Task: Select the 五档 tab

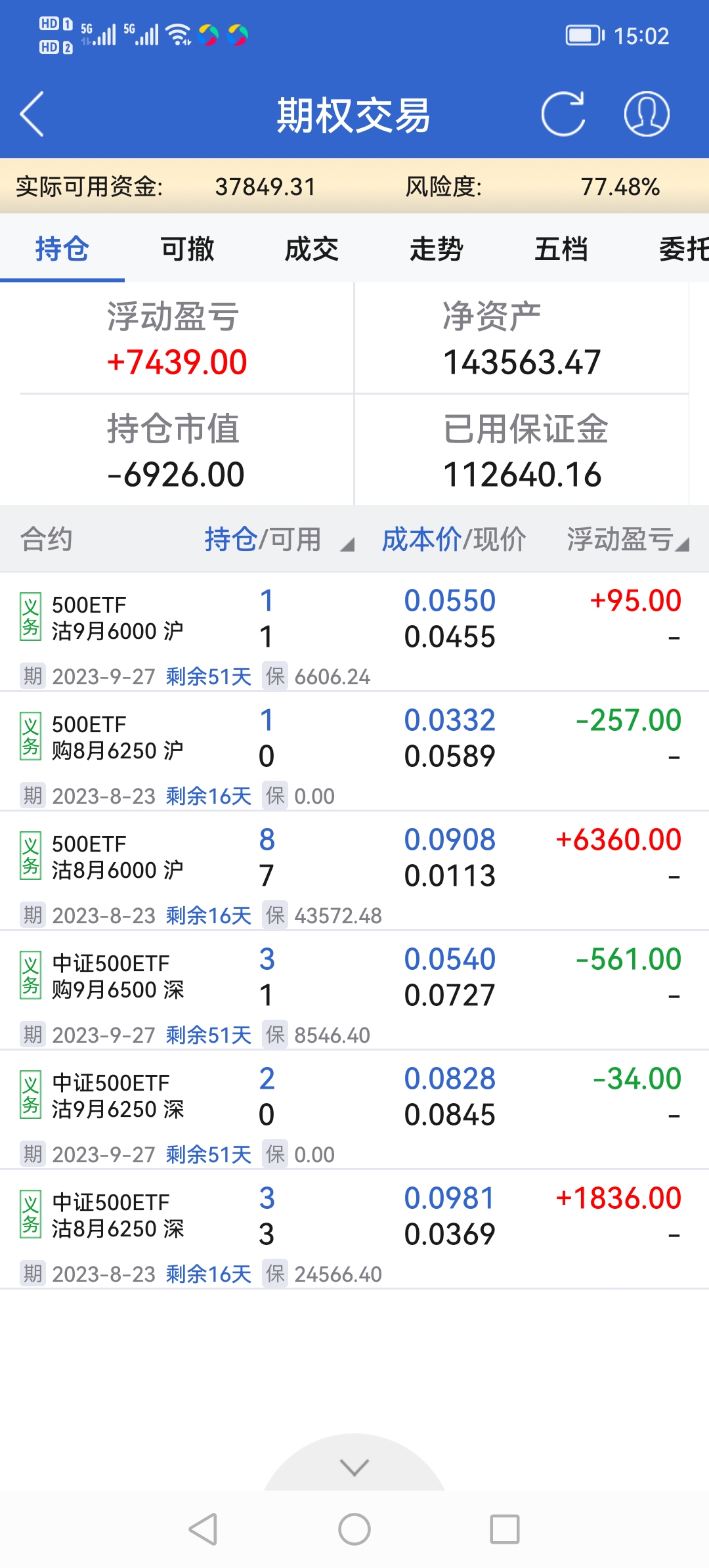Action: pos(561,250)
